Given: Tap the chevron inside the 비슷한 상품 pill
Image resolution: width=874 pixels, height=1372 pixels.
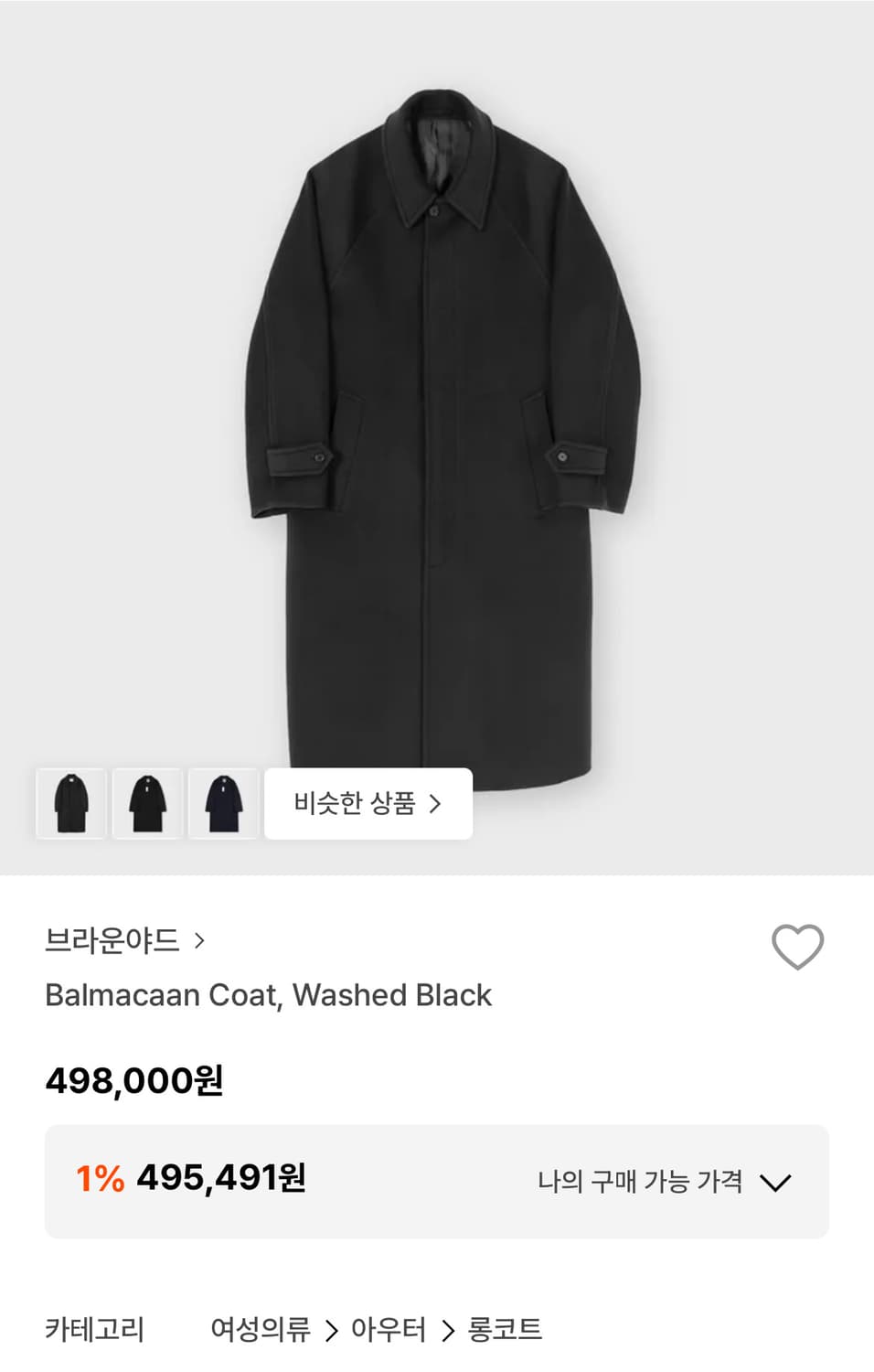Looking at the screenshot, I should pyautogui.click(x=438, y=803).
